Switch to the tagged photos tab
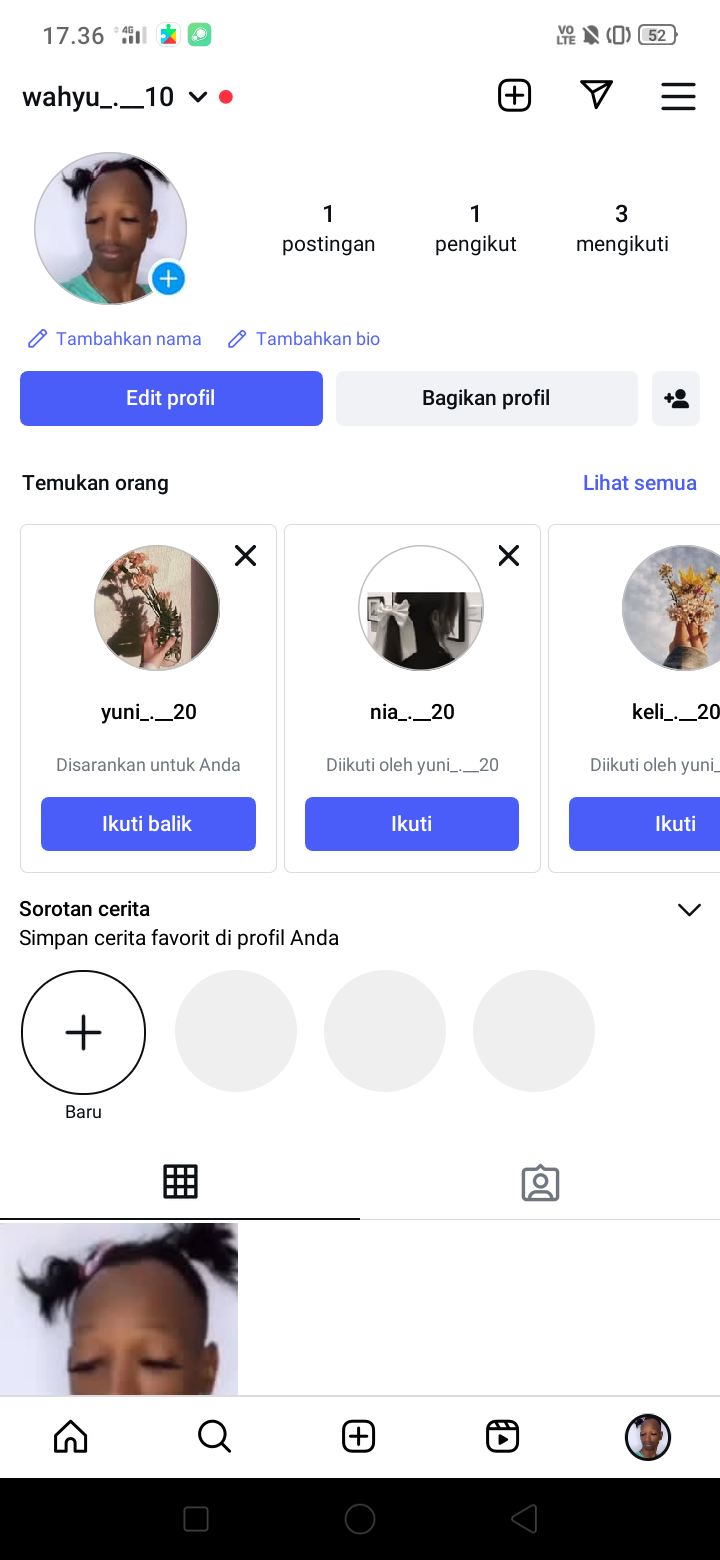Image resolution: width=720 pixels, height=1560 pixels. coord(540,1182)
